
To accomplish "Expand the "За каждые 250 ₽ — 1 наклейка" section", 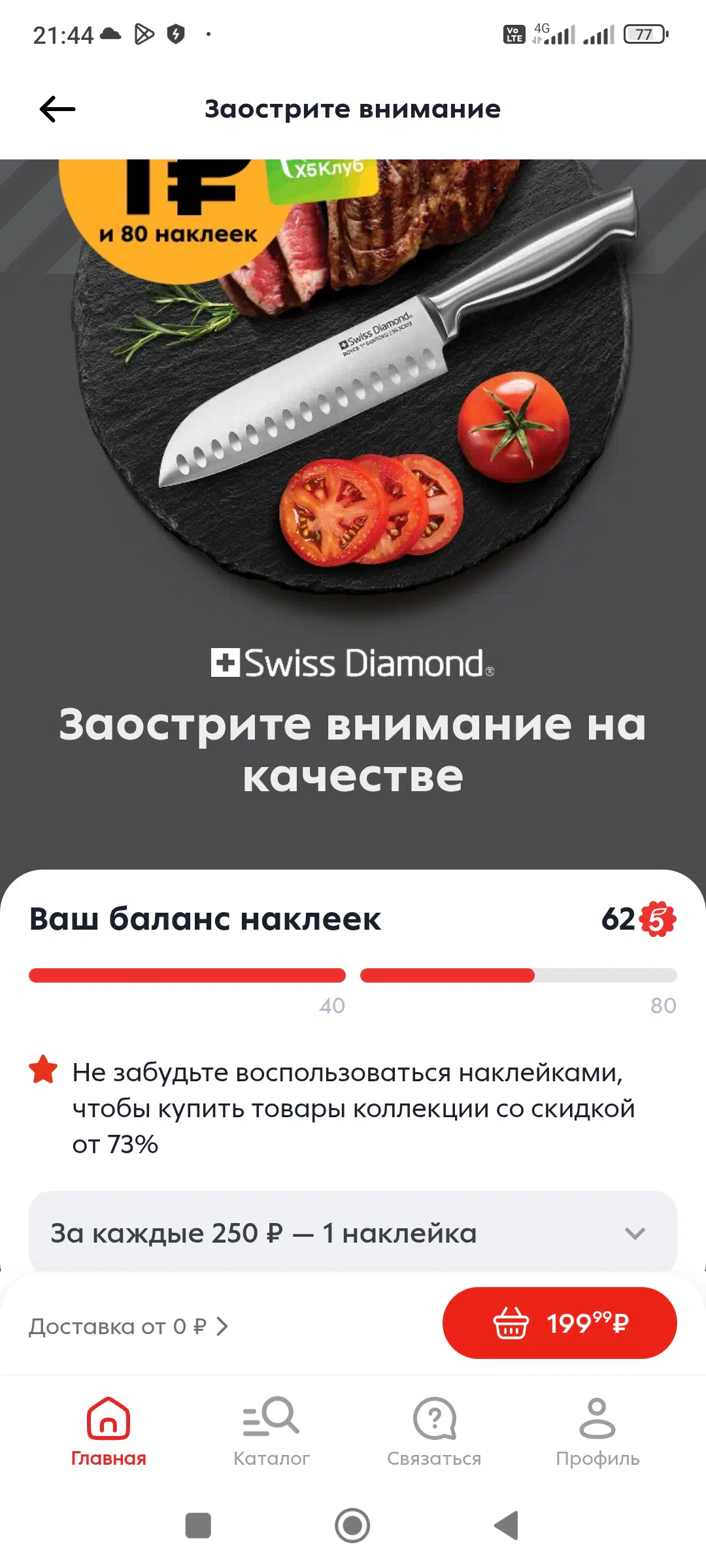I will point(353,1233).
